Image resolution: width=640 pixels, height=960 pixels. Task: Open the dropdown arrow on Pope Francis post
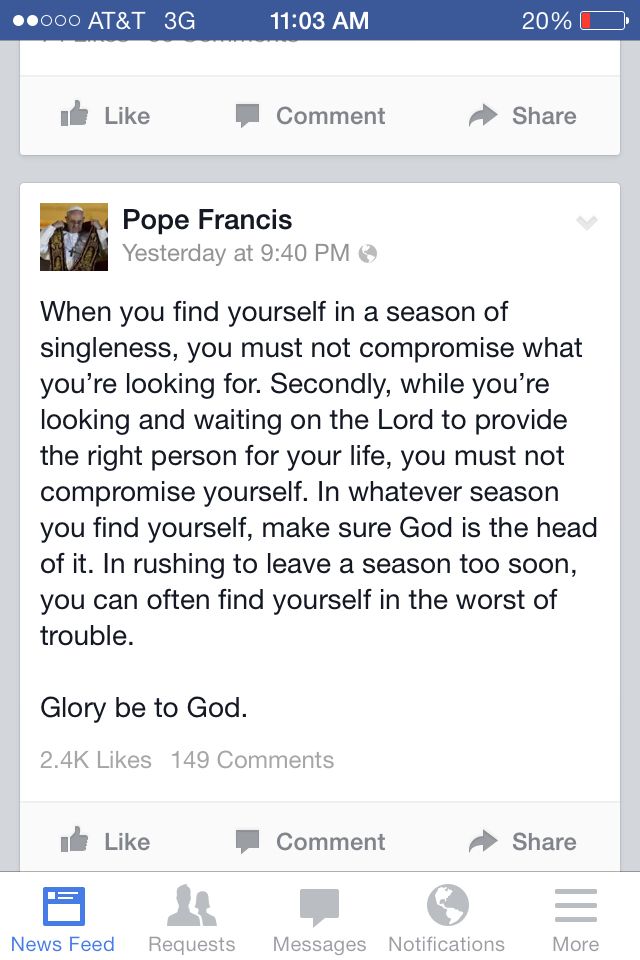(587, 223)
